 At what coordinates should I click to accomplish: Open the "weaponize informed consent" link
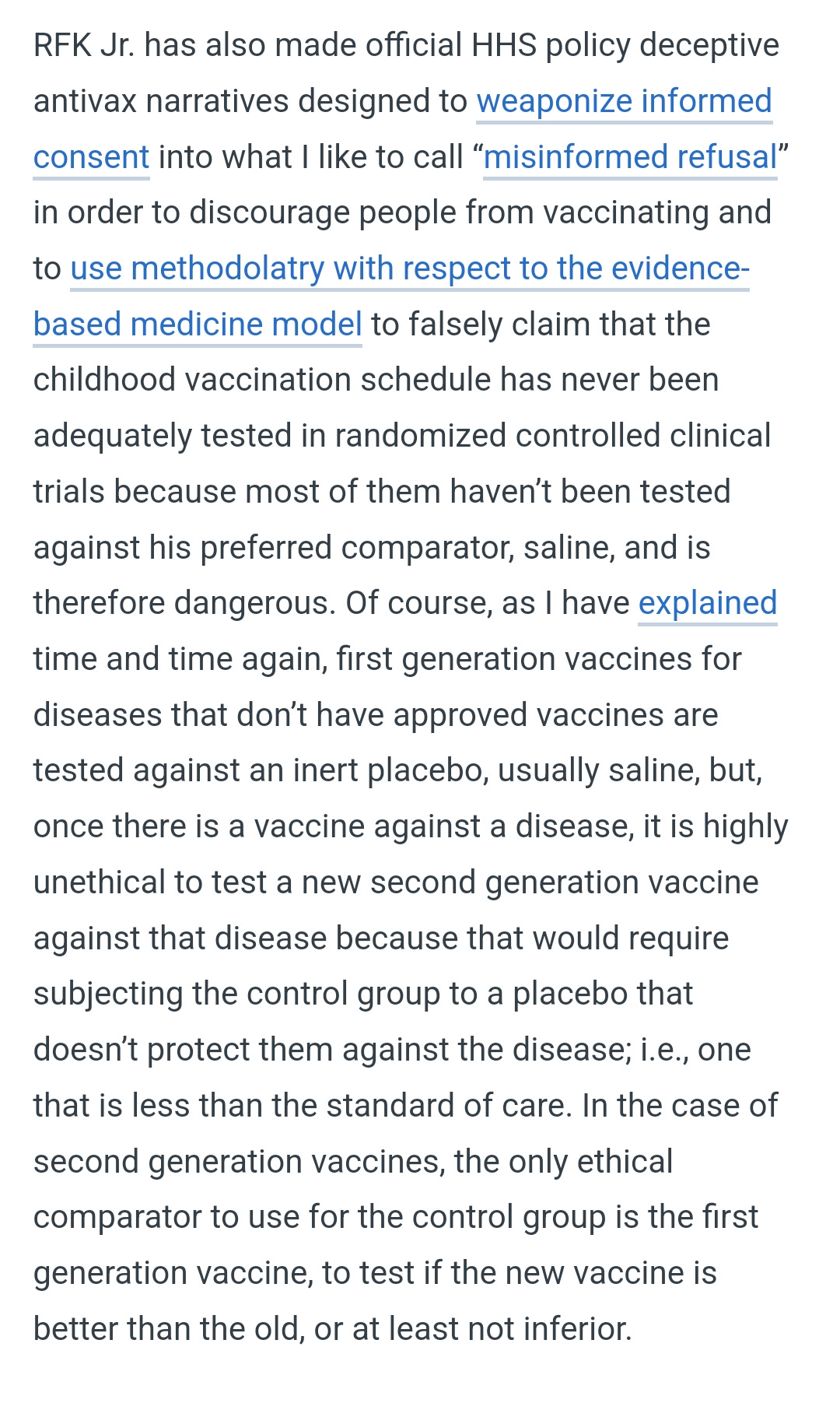click(x=624, y=102)
